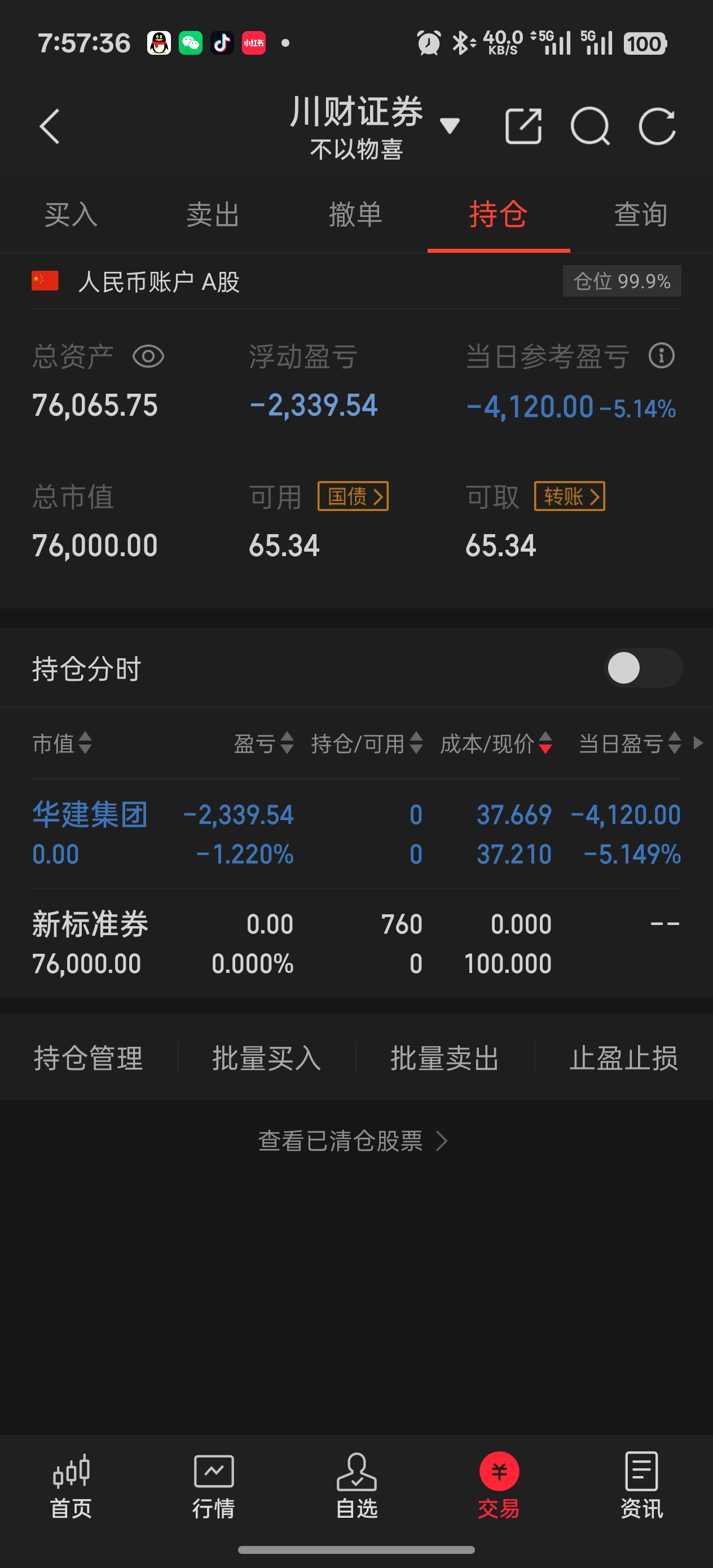Open the 川财证券 account dropdown
Image resolution: width=713 pixels, height=1568 pixels.
click(450, 125)
